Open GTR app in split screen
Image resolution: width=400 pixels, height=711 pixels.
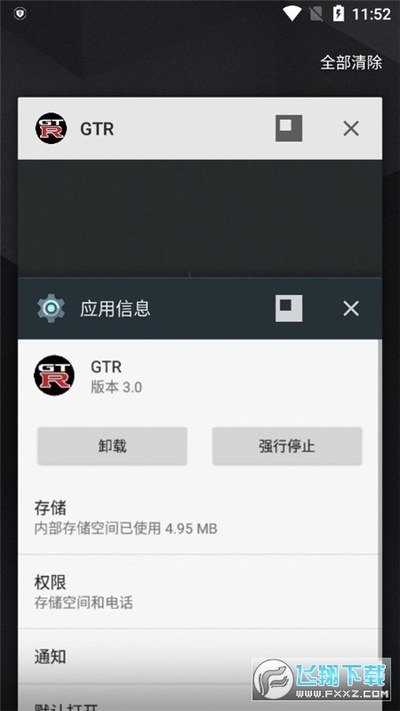click(289, 128)
